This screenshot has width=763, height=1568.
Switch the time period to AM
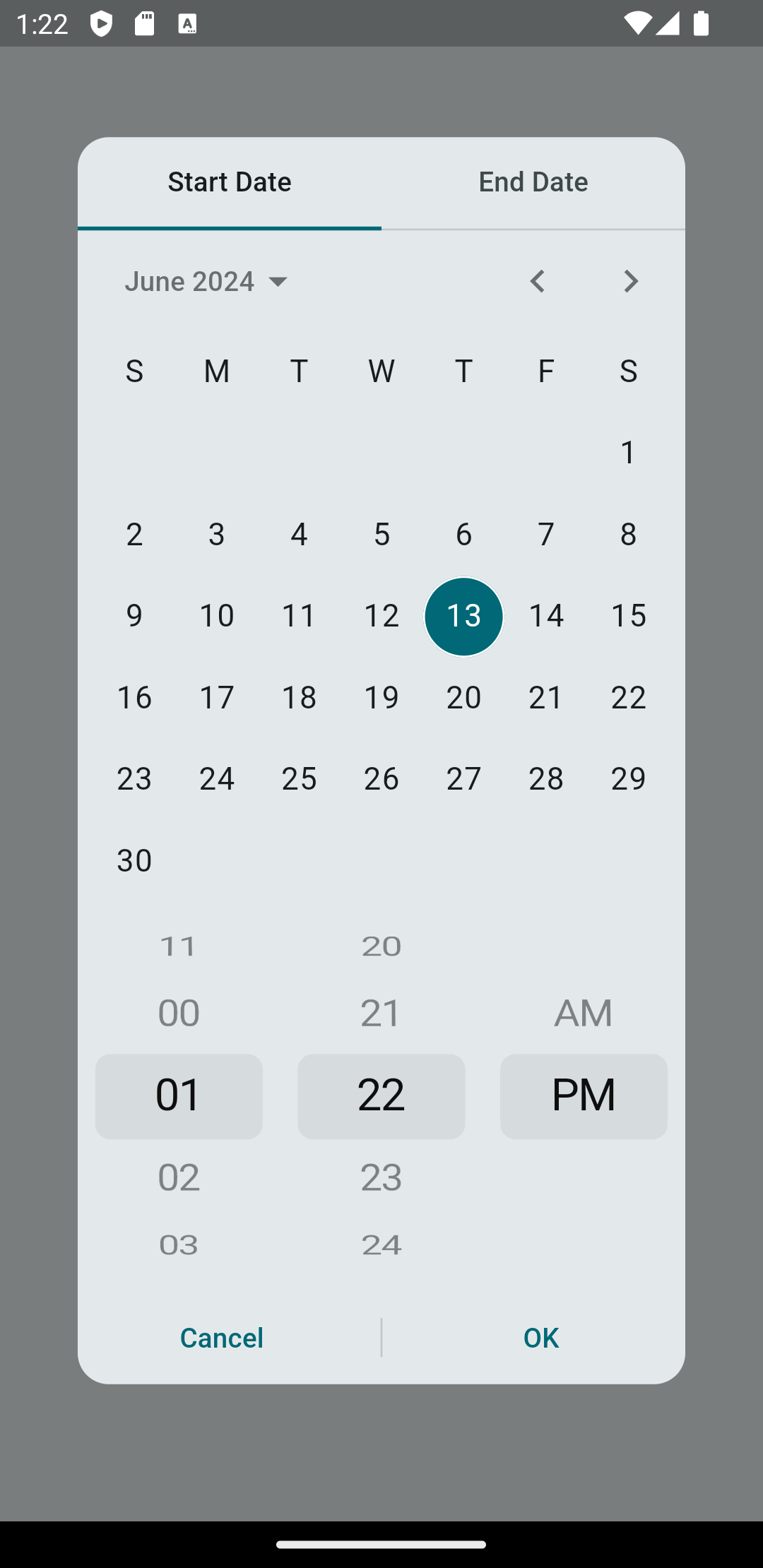584,1013
